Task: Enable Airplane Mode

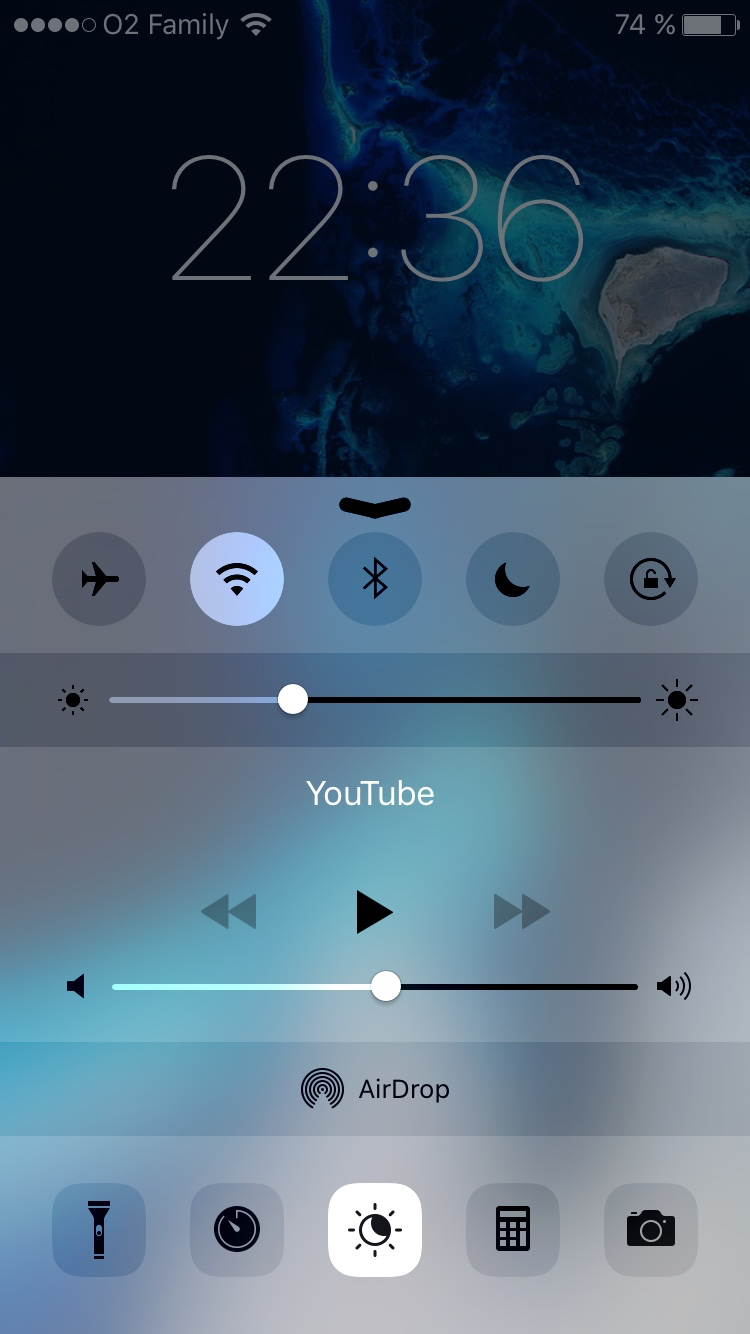Action: [99, 579]
